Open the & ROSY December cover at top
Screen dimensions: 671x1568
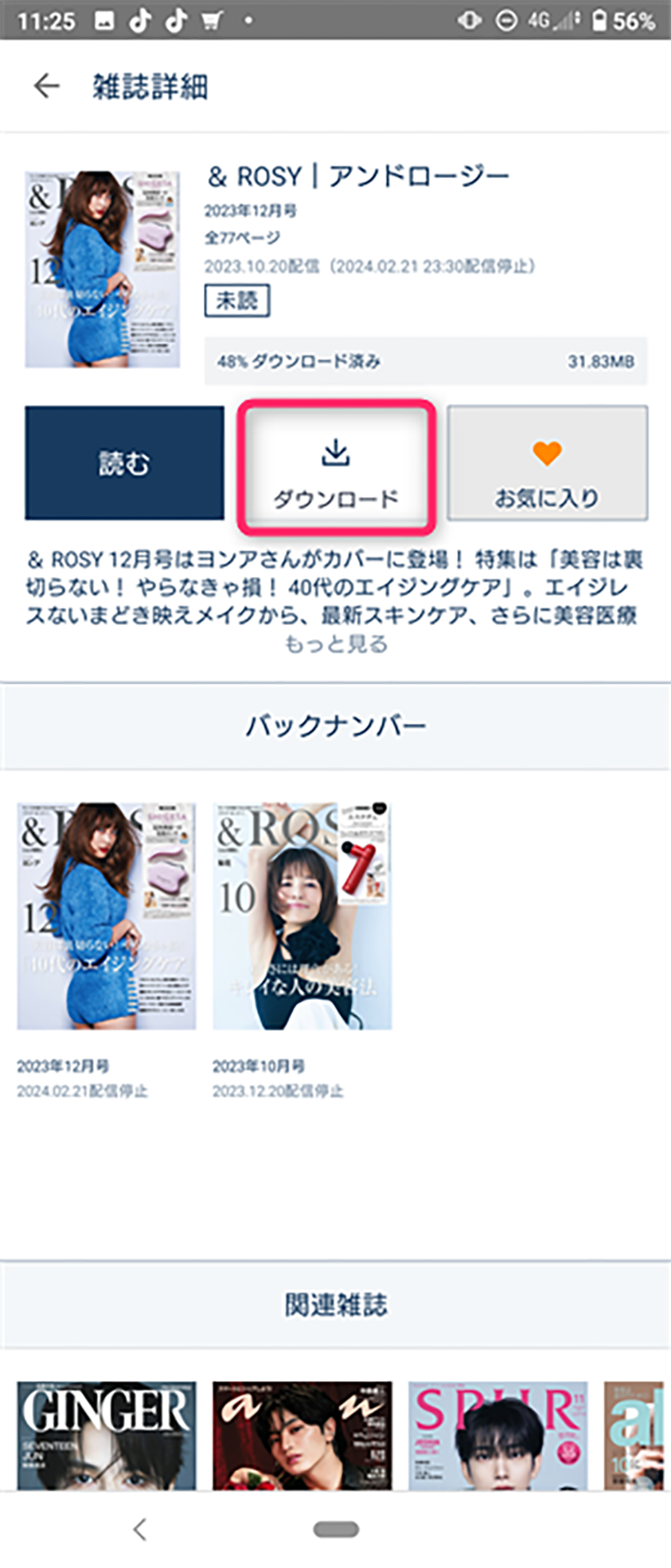103,269
